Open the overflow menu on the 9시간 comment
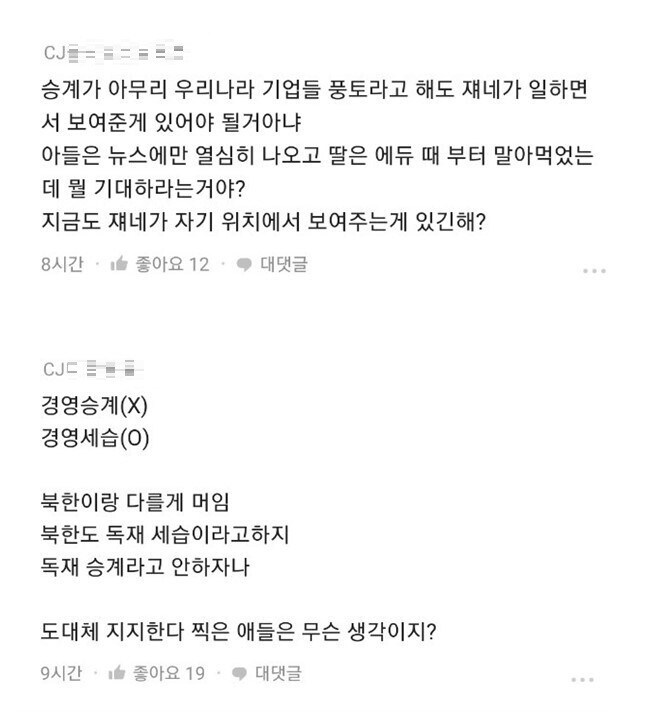The height and width of the screenshot is (725, 648). (x=583, y=680)
